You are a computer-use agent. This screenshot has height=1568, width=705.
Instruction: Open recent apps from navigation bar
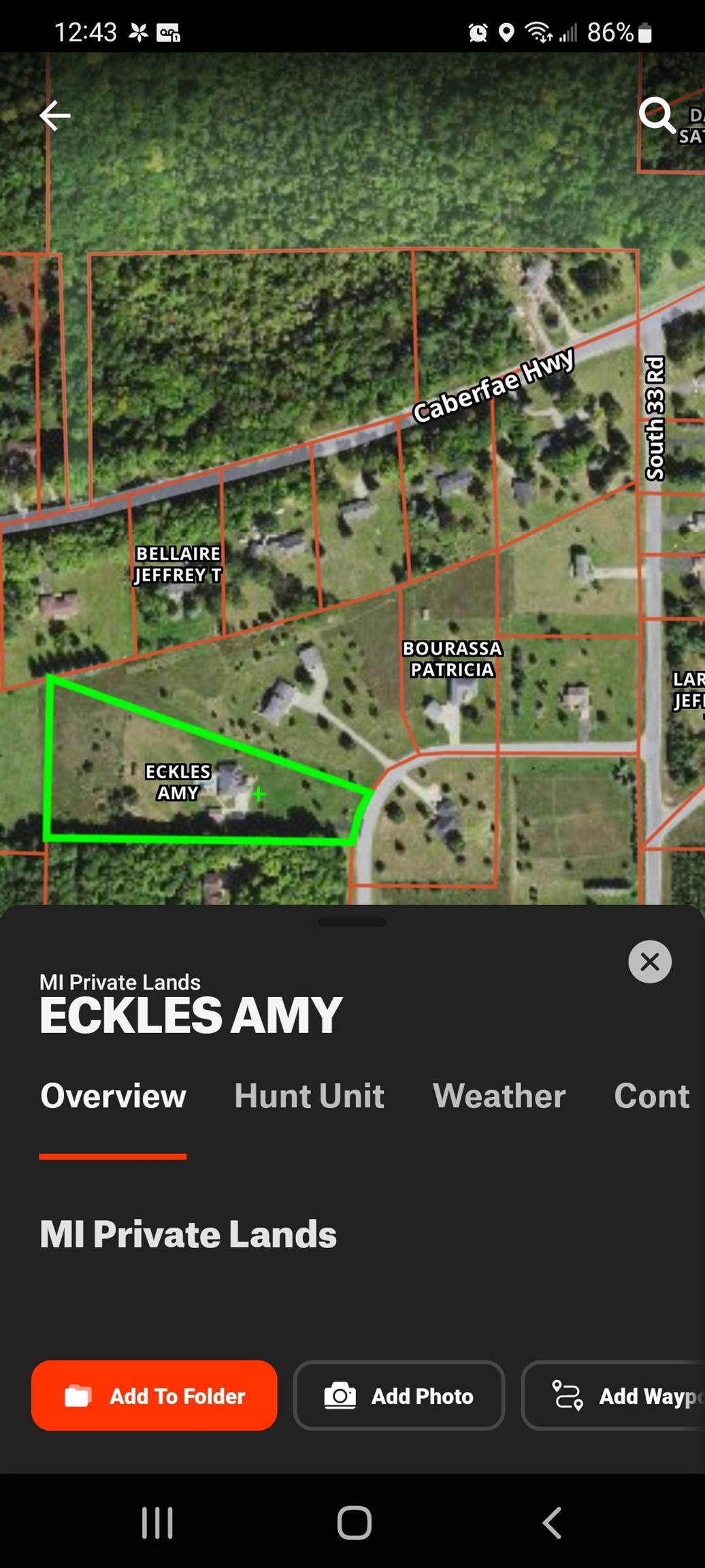coord(157,1522)
